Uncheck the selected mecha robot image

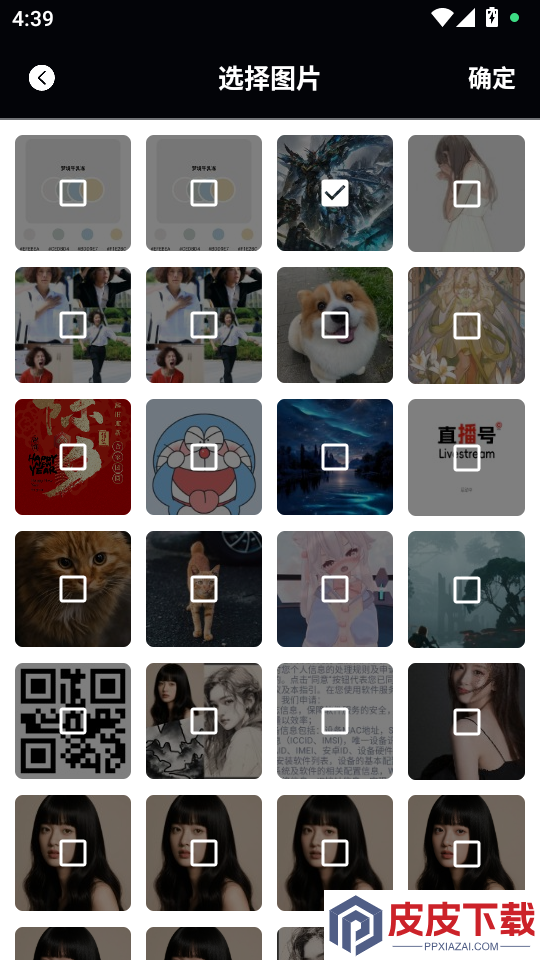pyautogui.click(x=335, y=193)
